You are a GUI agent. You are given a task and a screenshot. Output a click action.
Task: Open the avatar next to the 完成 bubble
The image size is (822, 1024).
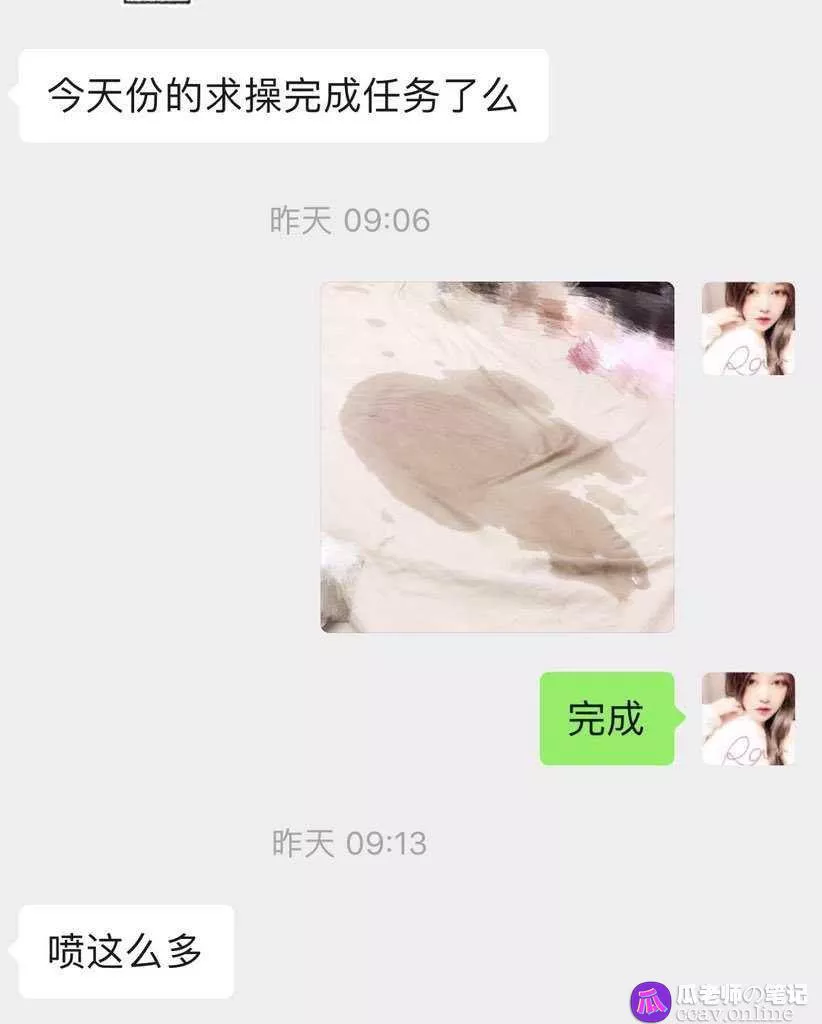(748, 718)
